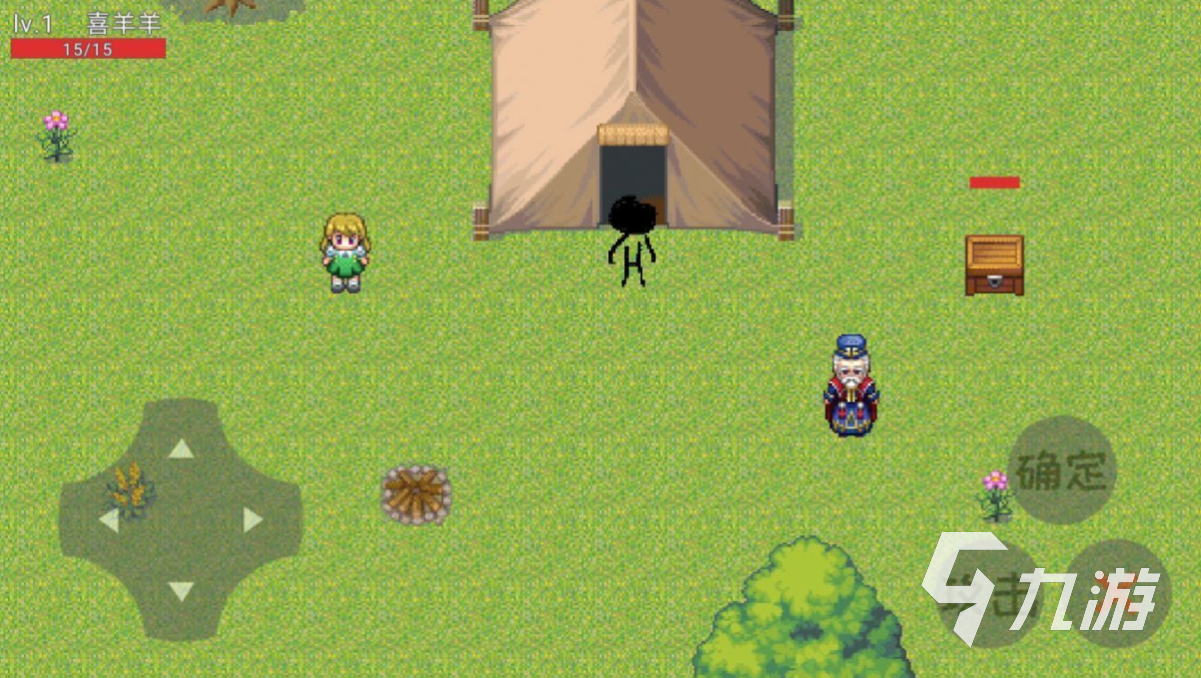Move left with the D-pad left arrow
The height and width of the screenshot is (678, 1201).
(108, 520)
